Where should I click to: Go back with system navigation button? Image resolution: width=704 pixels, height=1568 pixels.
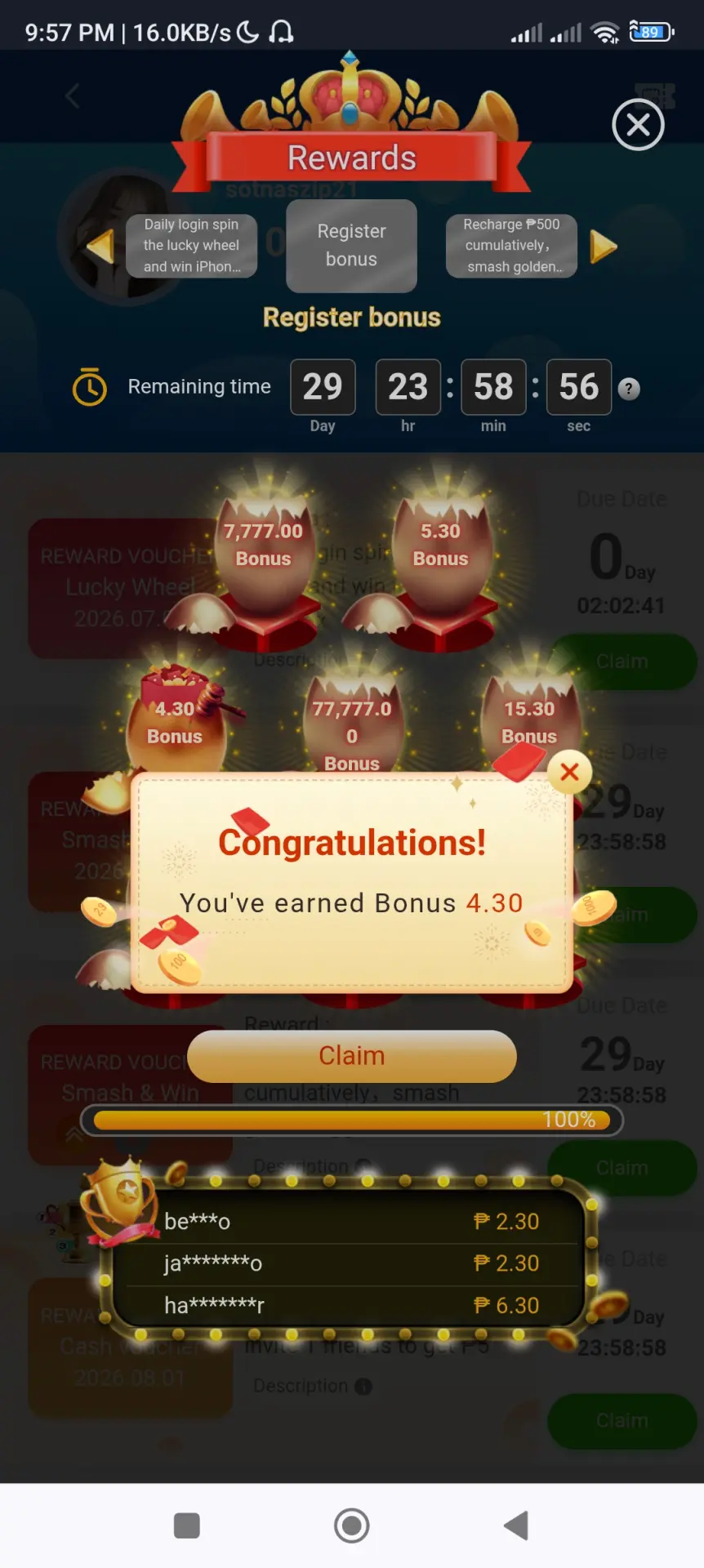516,1526
